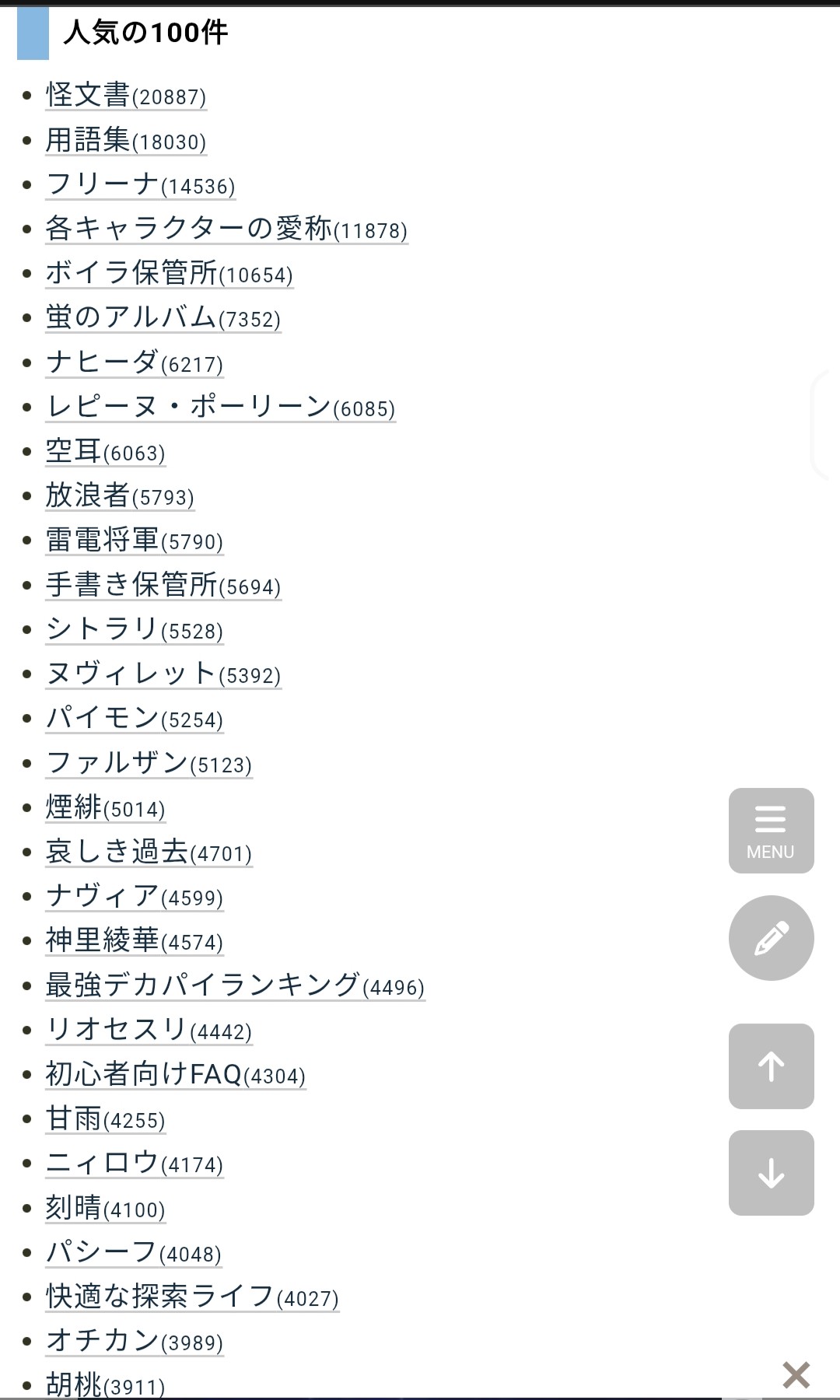Tap the pencil edit button
The height and width of the screenshot is (1400, 840).
(771, 938)
